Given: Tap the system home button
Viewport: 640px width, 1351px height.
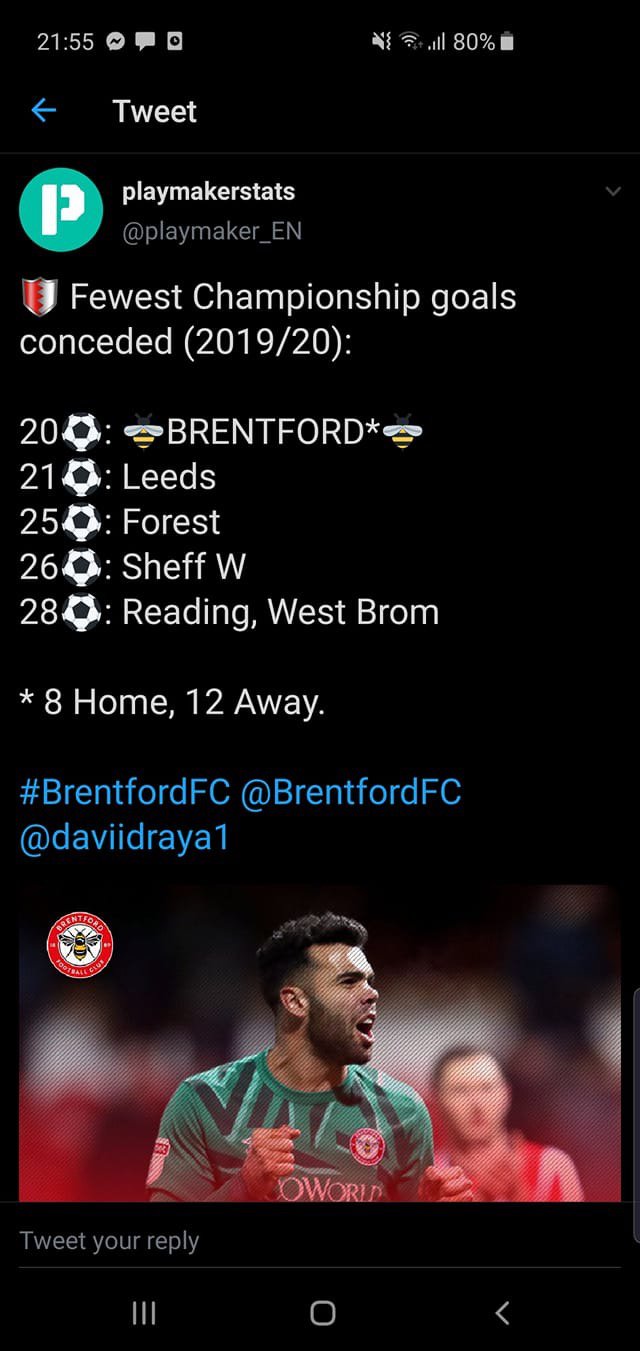Looking at the screenshot, I should click(x=322, y=1312).
